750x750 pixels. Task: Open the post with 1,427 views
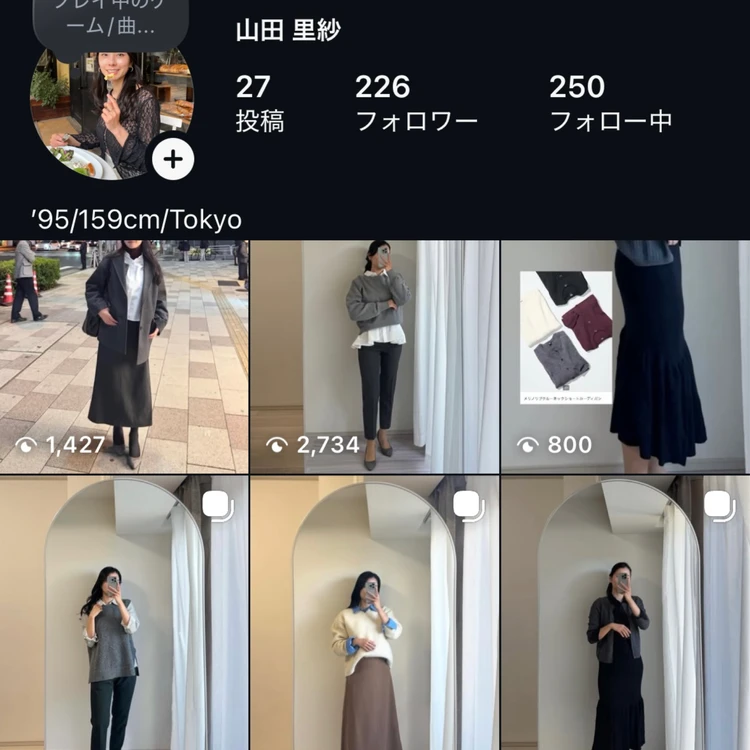tap(124, 357)
